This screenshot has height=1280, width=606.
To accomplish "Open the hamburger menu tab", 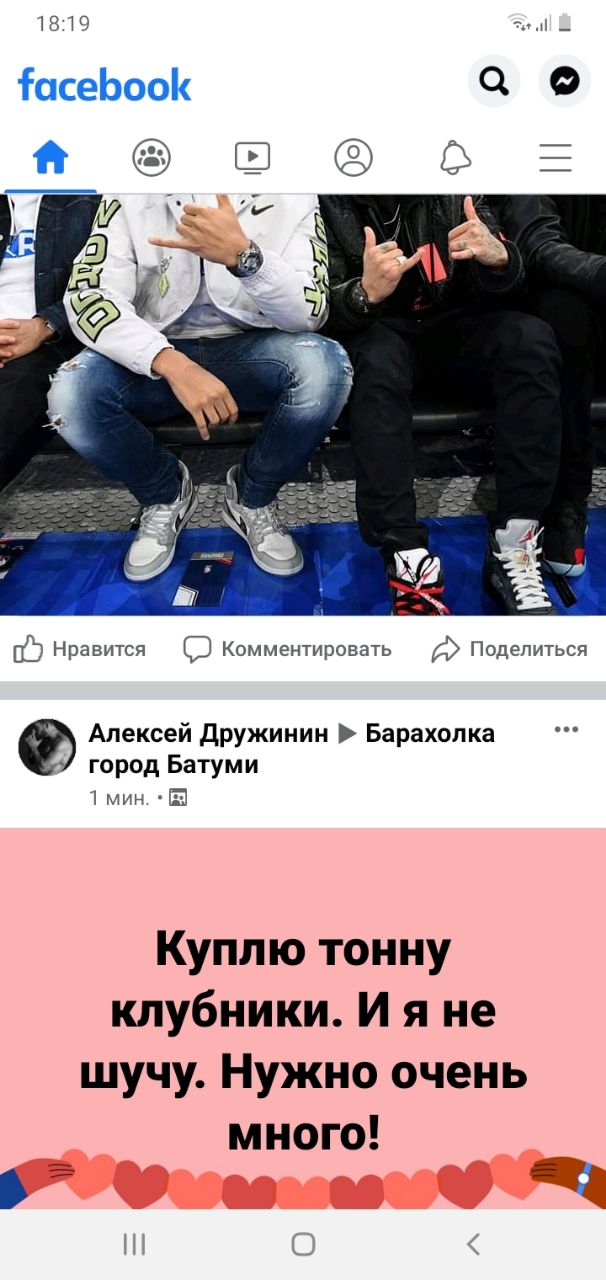I will point(555,157).
